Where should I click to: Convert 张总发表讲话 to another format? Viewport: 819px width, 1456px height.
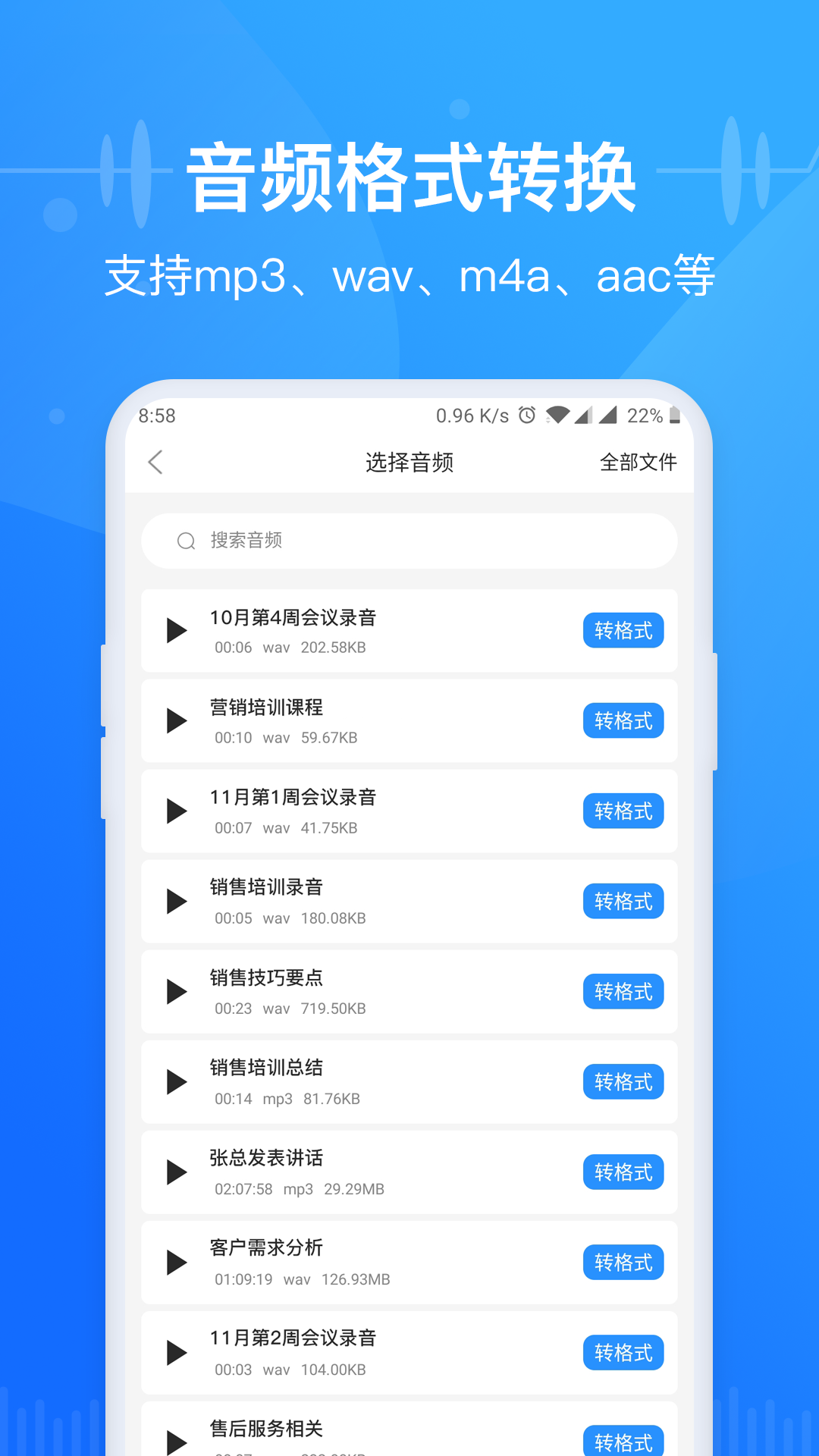point(623,1172)
